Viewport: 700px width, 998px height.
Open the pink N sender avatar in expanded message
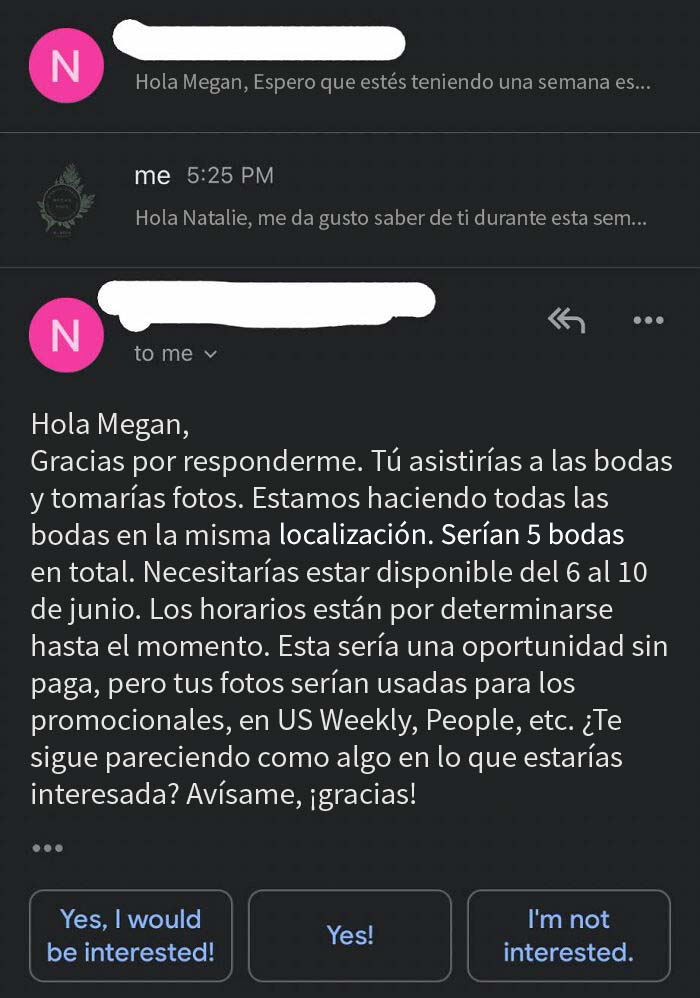pos(65,335)
